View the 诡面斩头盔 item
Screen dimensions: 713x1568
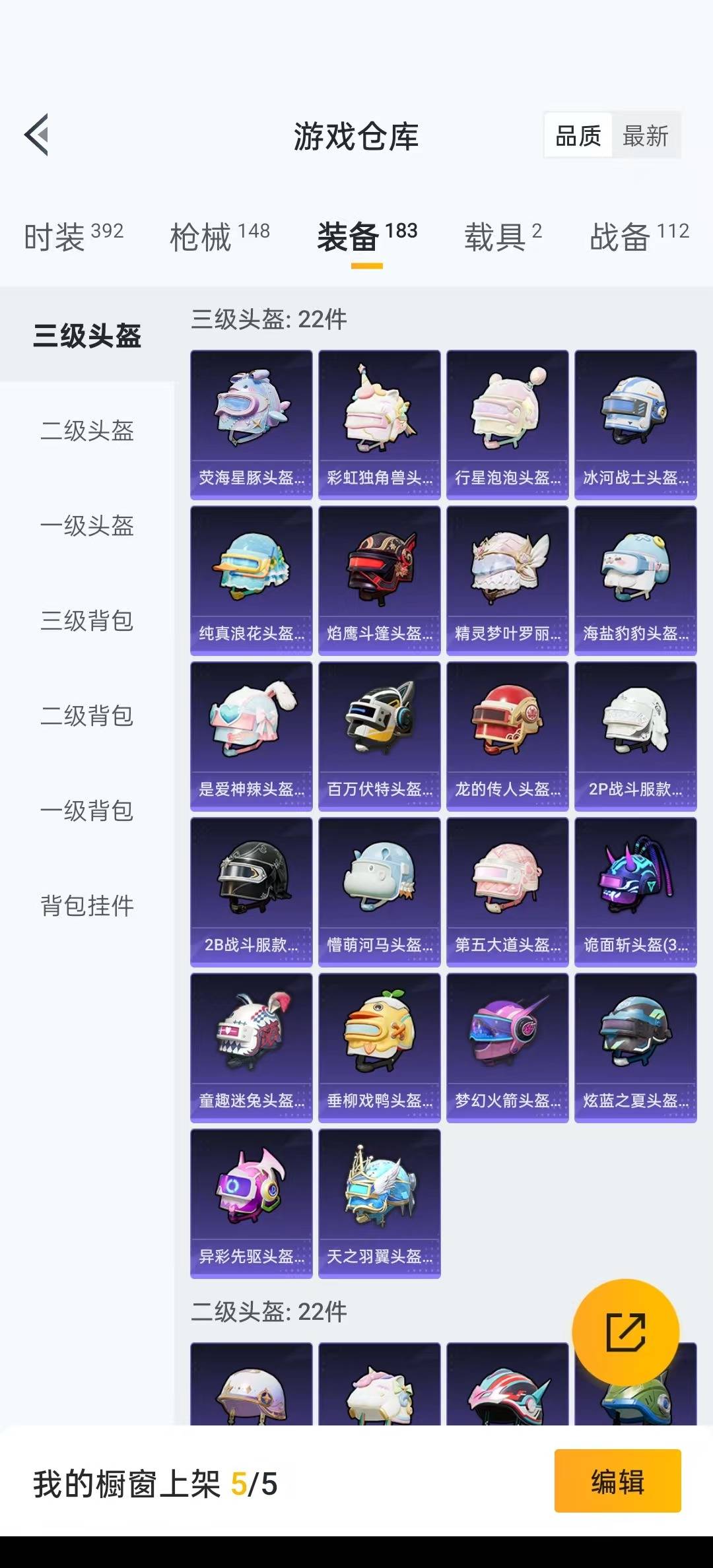click(x=636, y=892)
